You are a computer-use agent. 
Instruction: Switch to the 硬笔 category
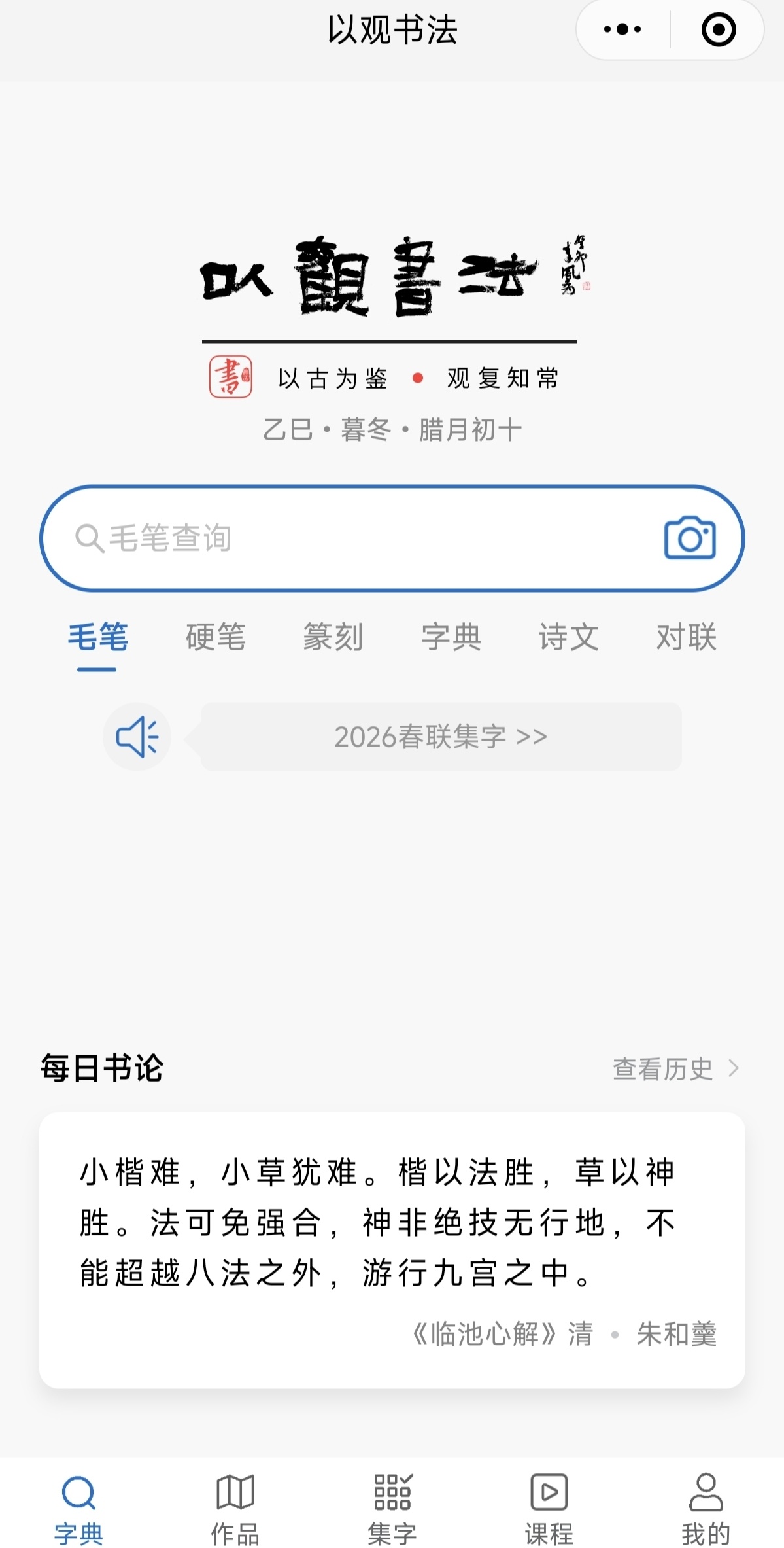click(215, 637)
